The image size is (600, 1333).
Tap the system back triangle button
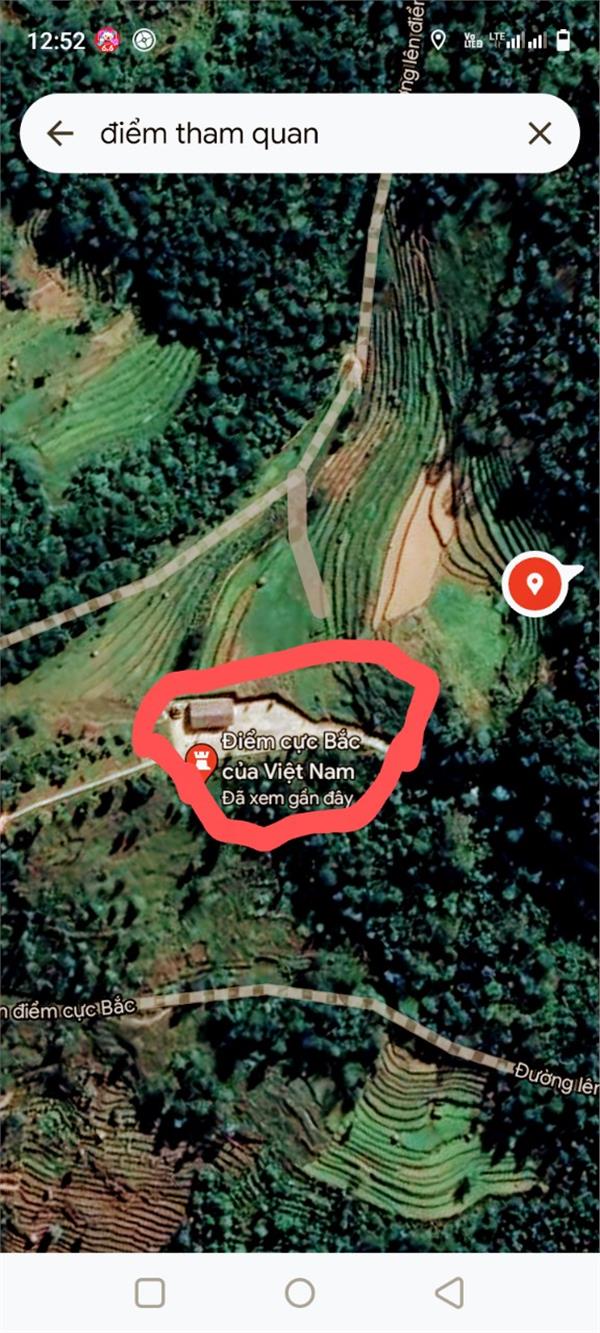(x=450, y=1292)
